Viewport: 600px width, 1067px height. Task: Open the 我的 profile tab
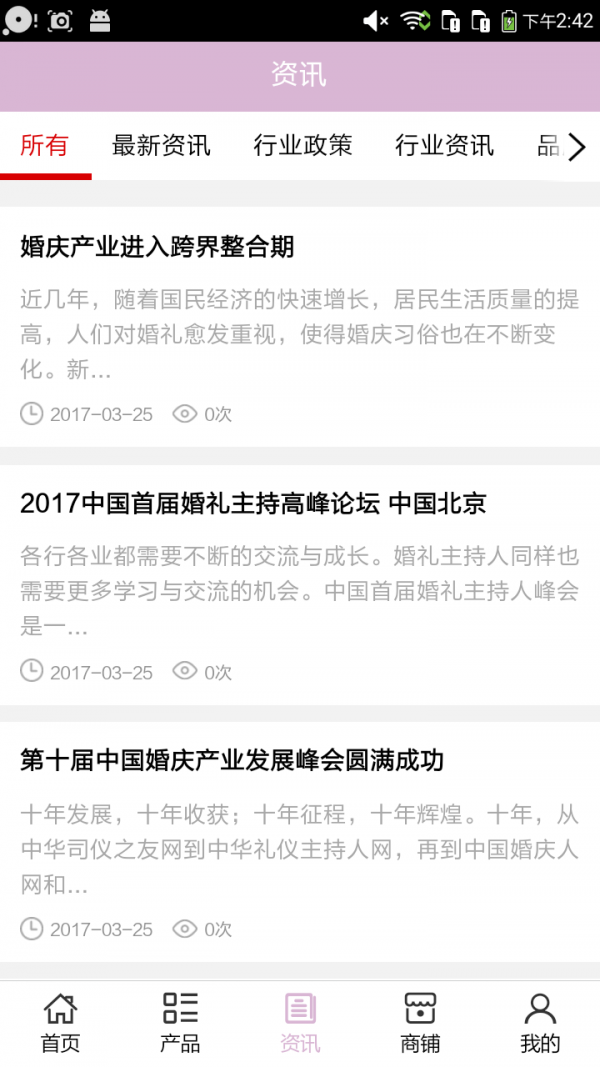540,1022
